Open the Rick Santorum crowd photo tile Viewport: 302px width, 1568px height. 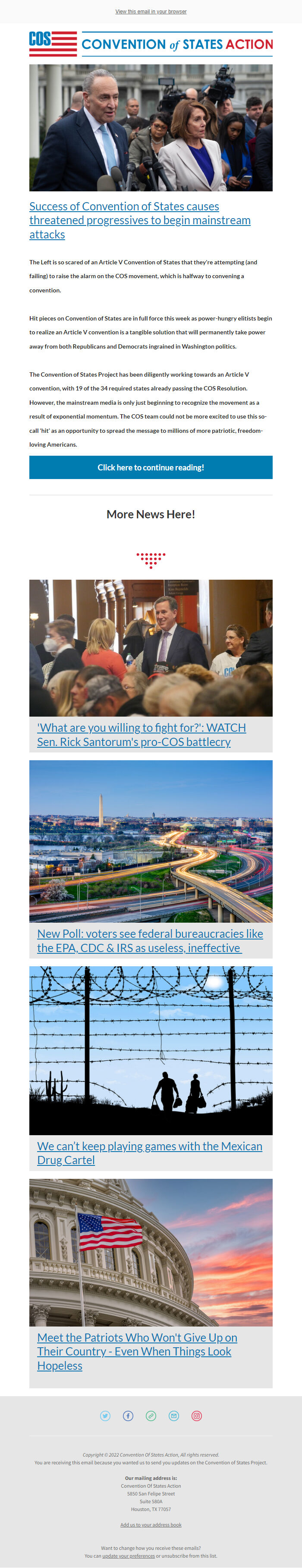pos(151,647)
